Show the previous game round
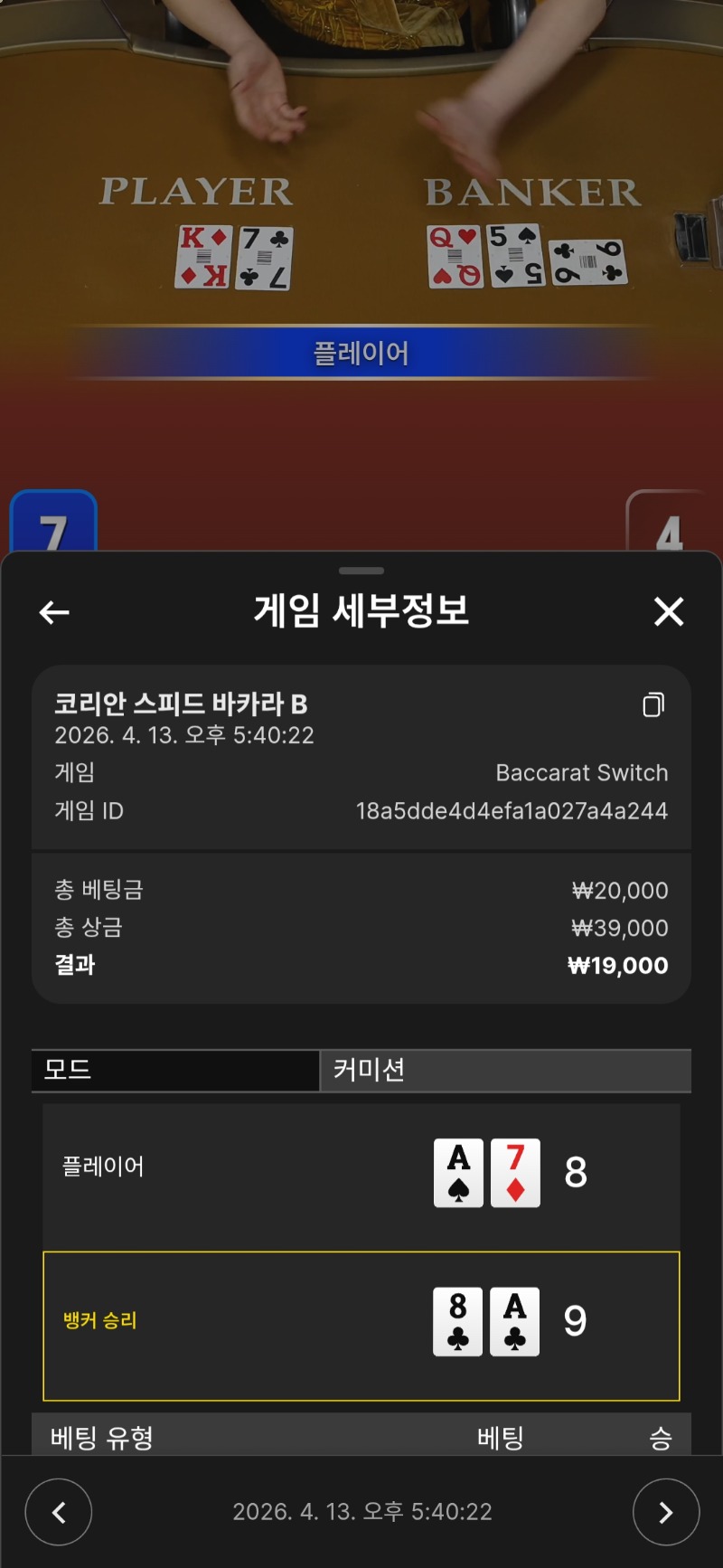The image size is (723, 1568). tap(59, 1512)
